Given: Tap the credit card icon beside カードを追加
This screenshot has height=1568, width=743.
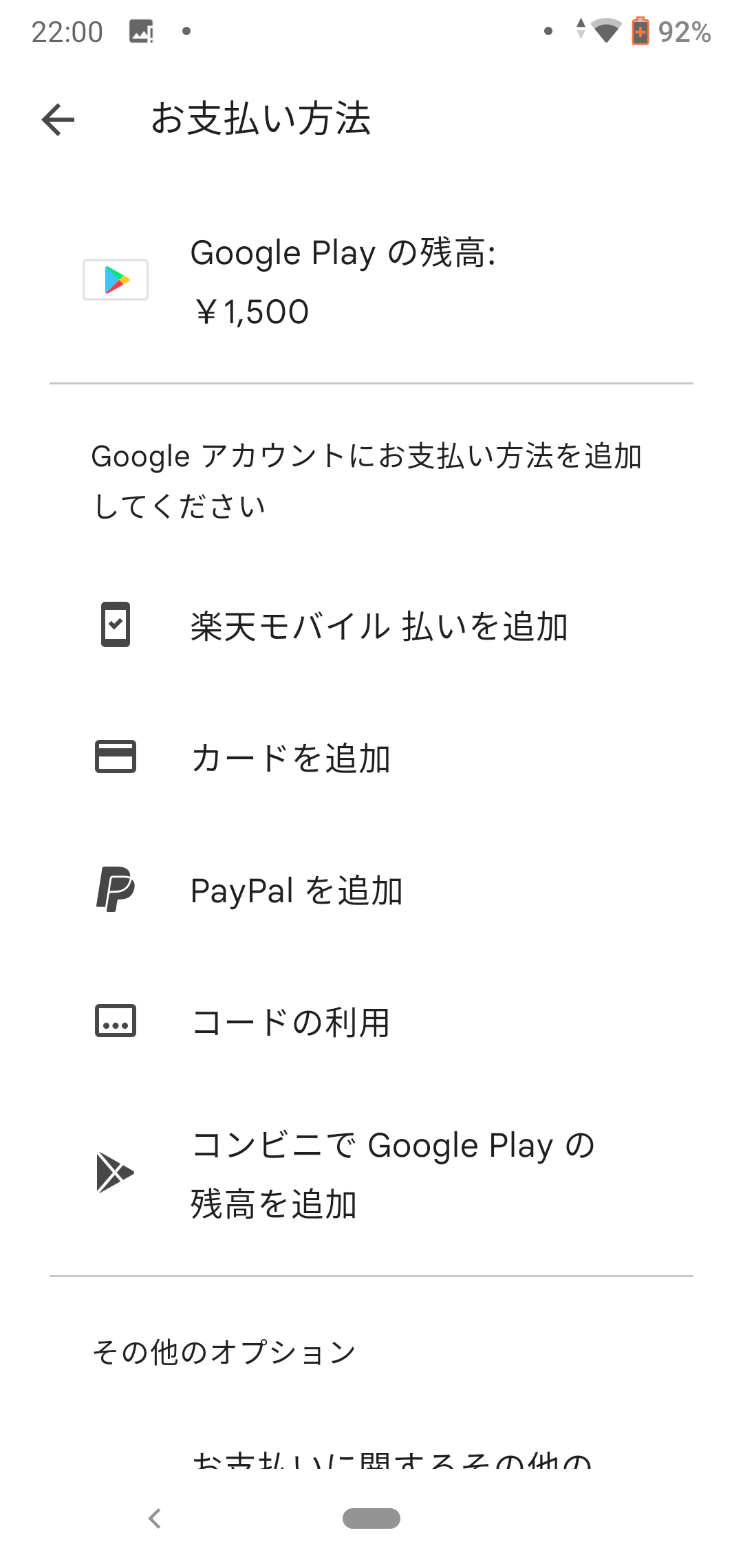Looking at the screenshot, I should pos(115,758).
